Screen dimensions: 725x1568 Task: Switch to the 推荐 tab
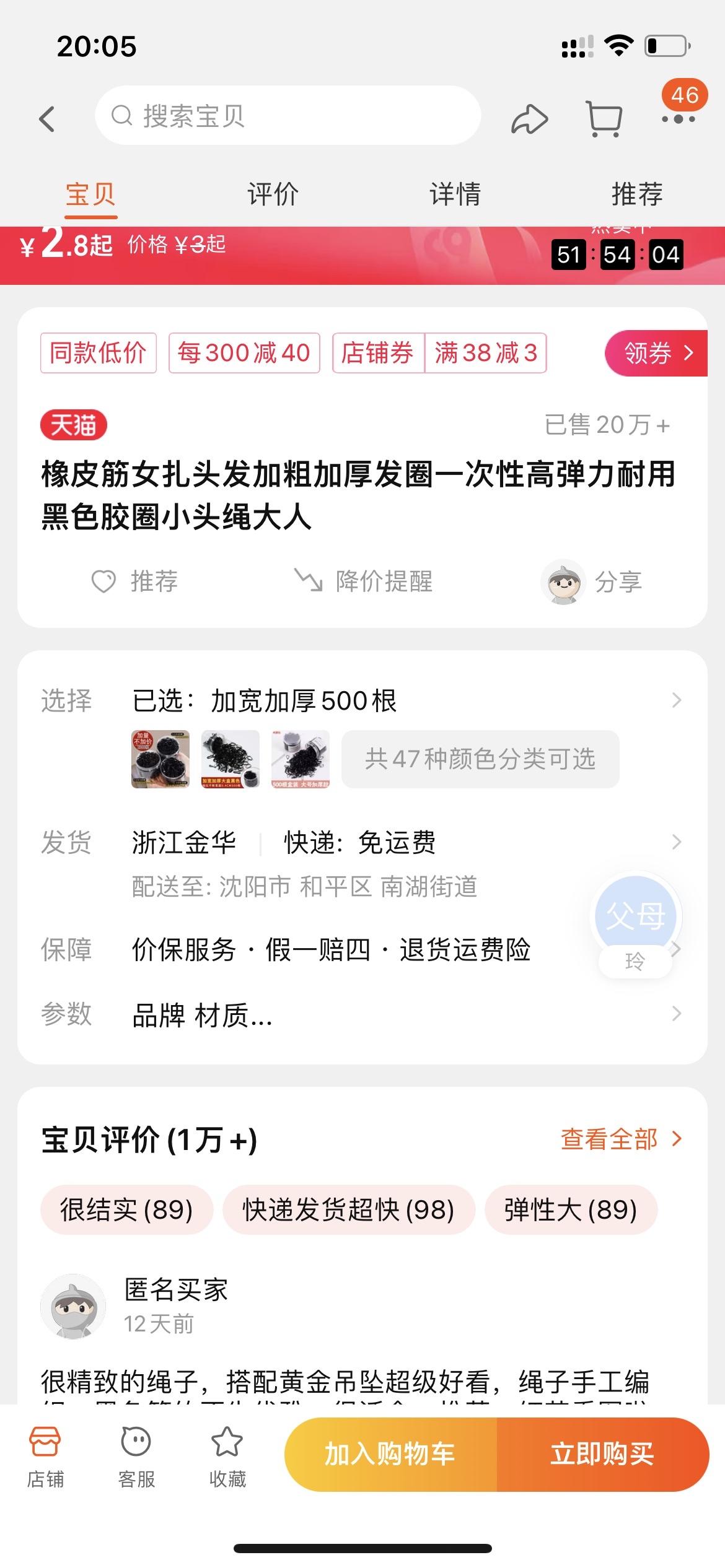coord(637,194)
